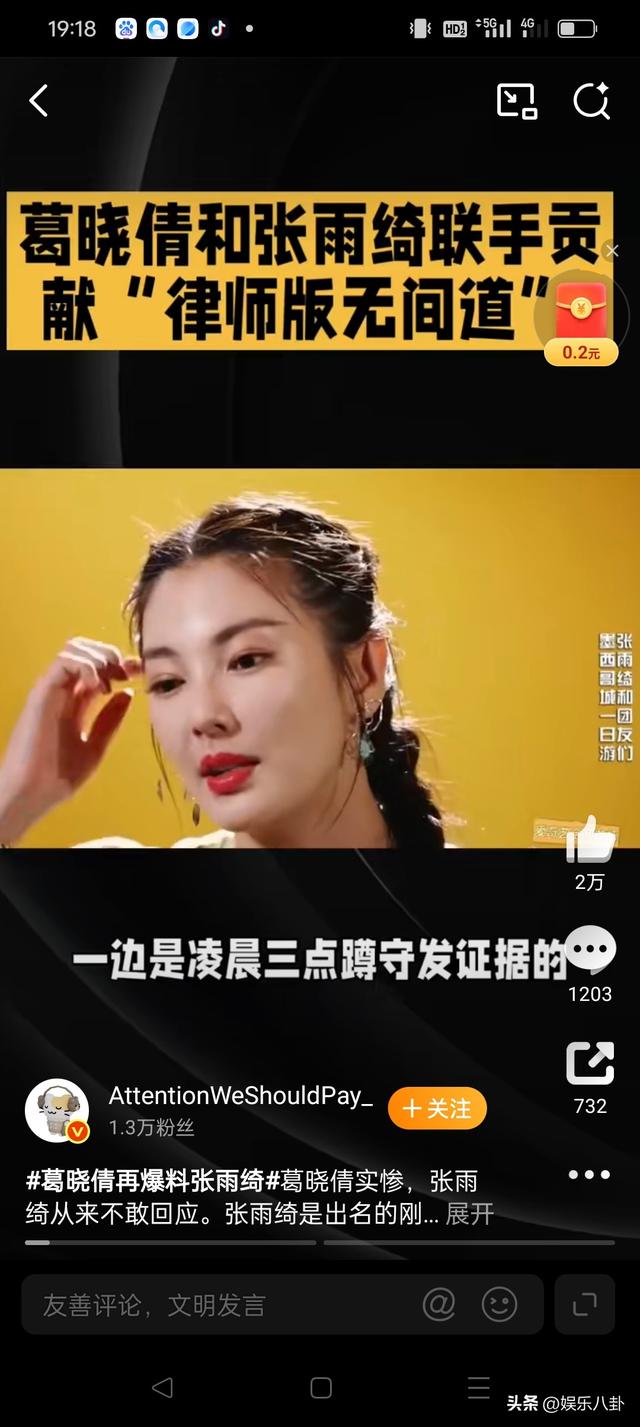Share this video
This screenshot has width=640, height=1427.
590,1064
